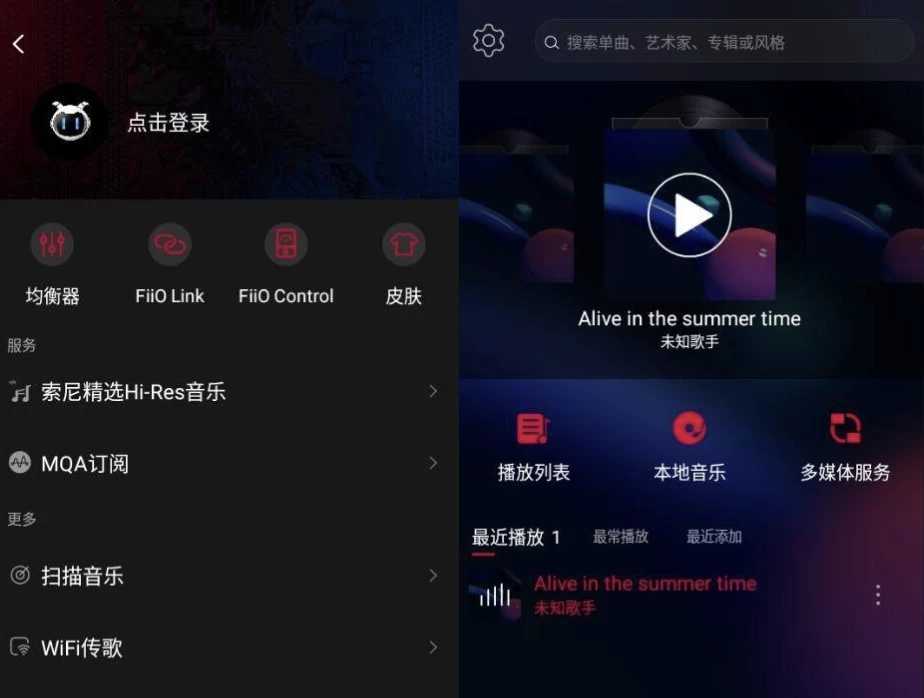Screen dimensions: 924x698
Task: Tap 点击登录 to log in
Action: coord(168,123)
